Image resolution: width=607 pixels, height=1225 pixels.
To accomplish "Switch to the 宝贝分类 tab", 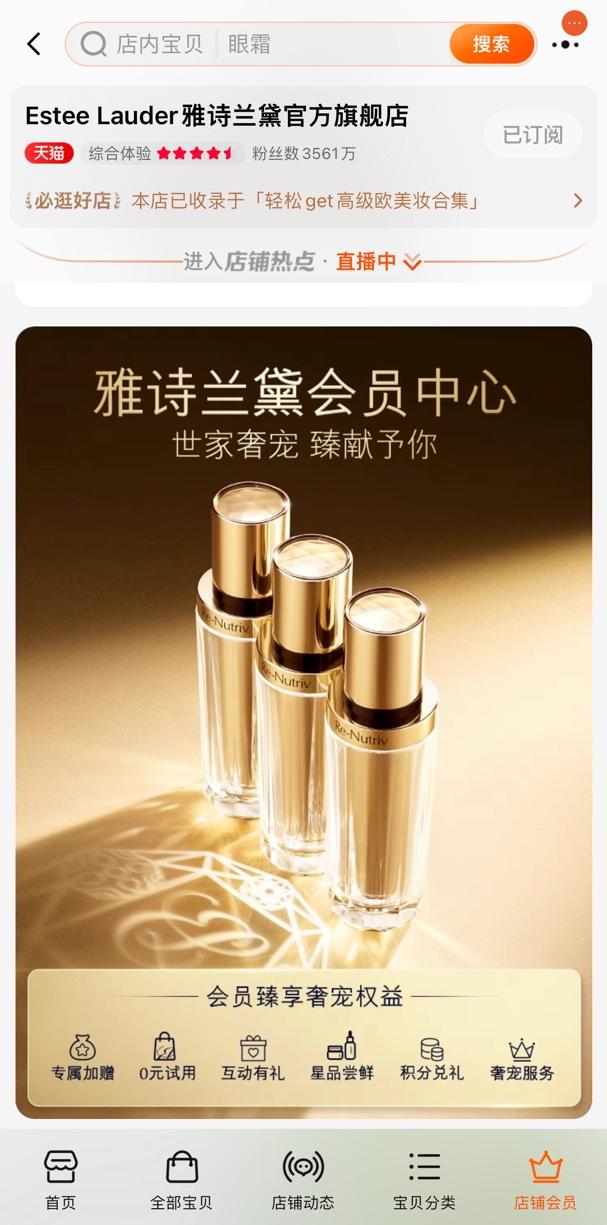I will coord(424,1180).
